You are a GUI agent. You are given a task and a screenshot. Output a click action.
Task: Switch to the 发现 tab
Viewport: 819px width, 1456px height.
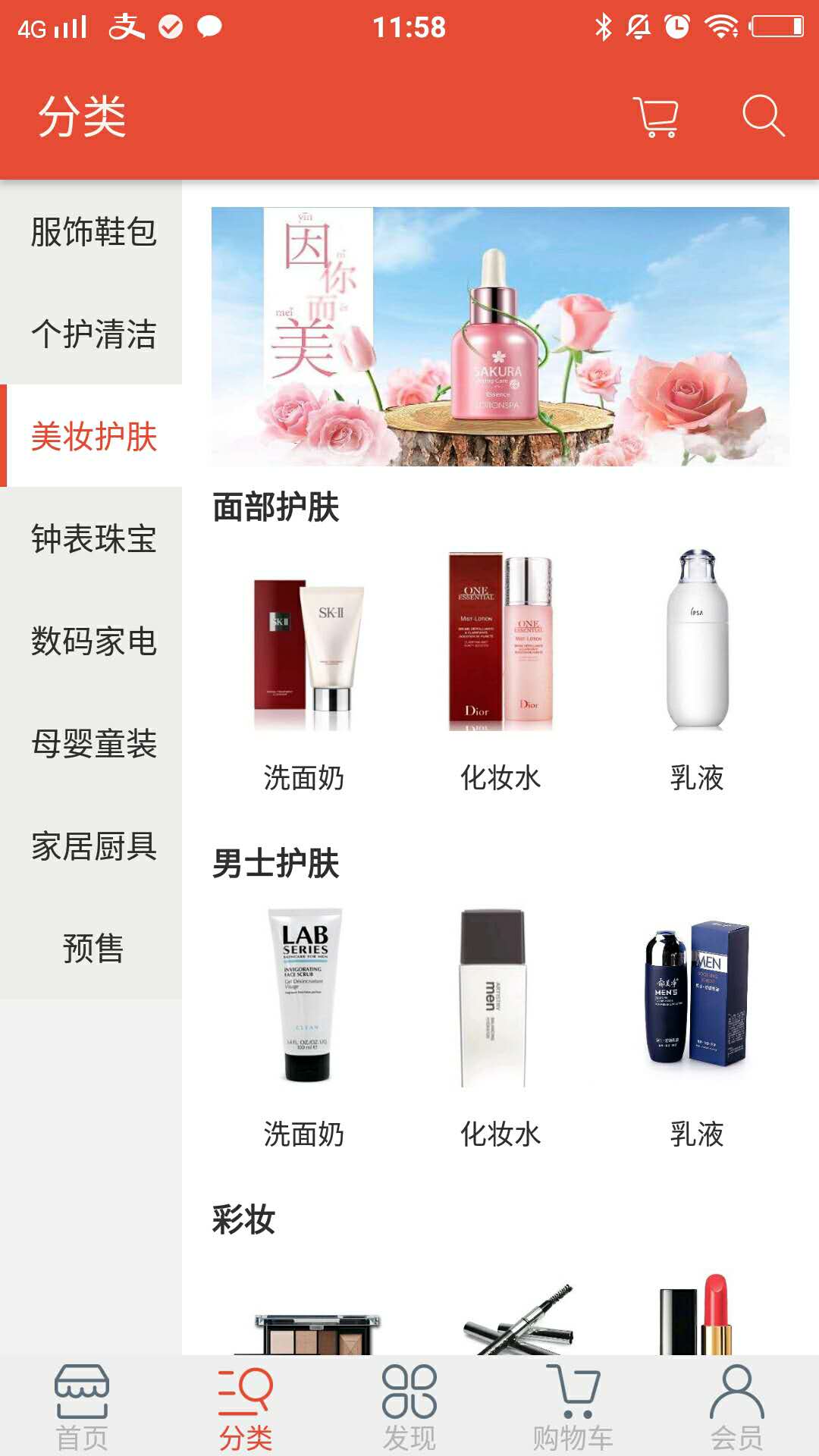pyautogui.click(x=409, y=1407)
